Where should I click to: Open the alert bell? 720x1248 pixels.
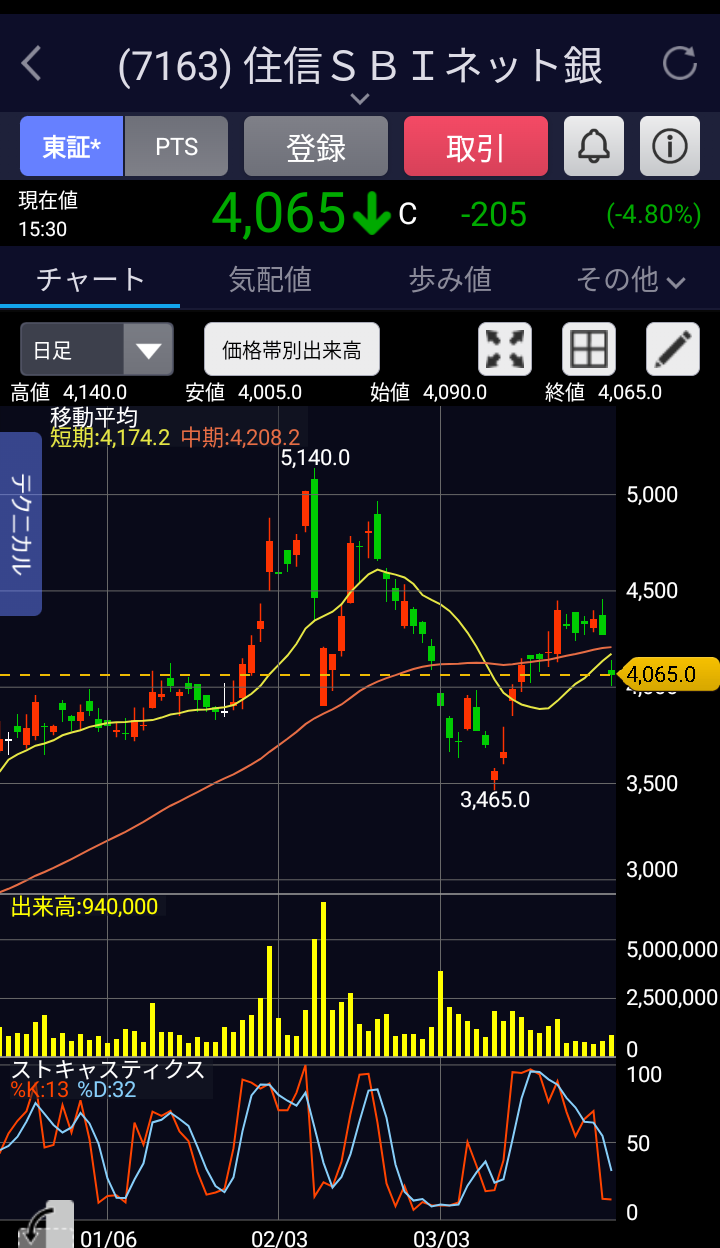pyautogui.click(x=594, y=147)
